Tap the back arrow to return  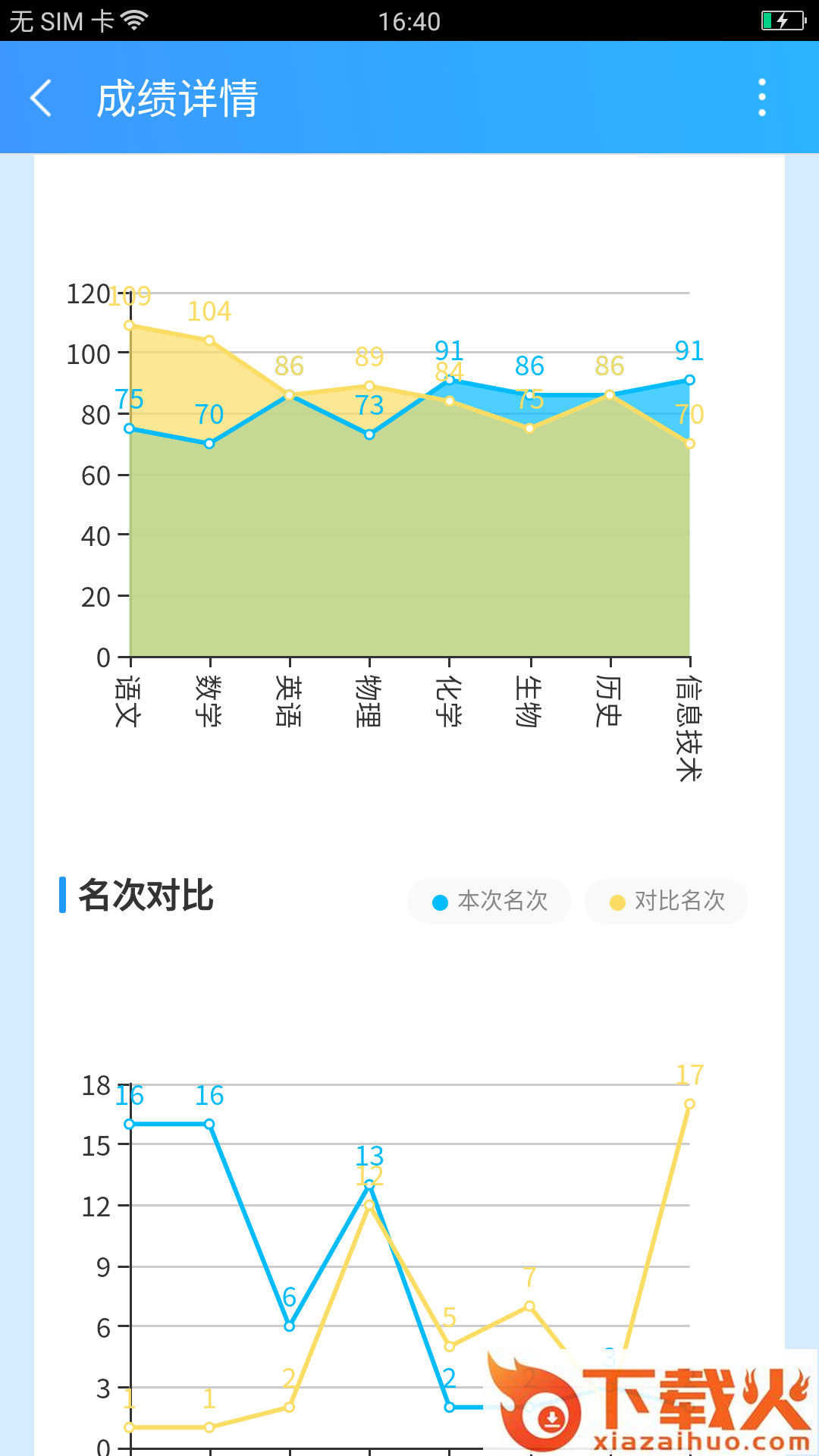point(41,99)
